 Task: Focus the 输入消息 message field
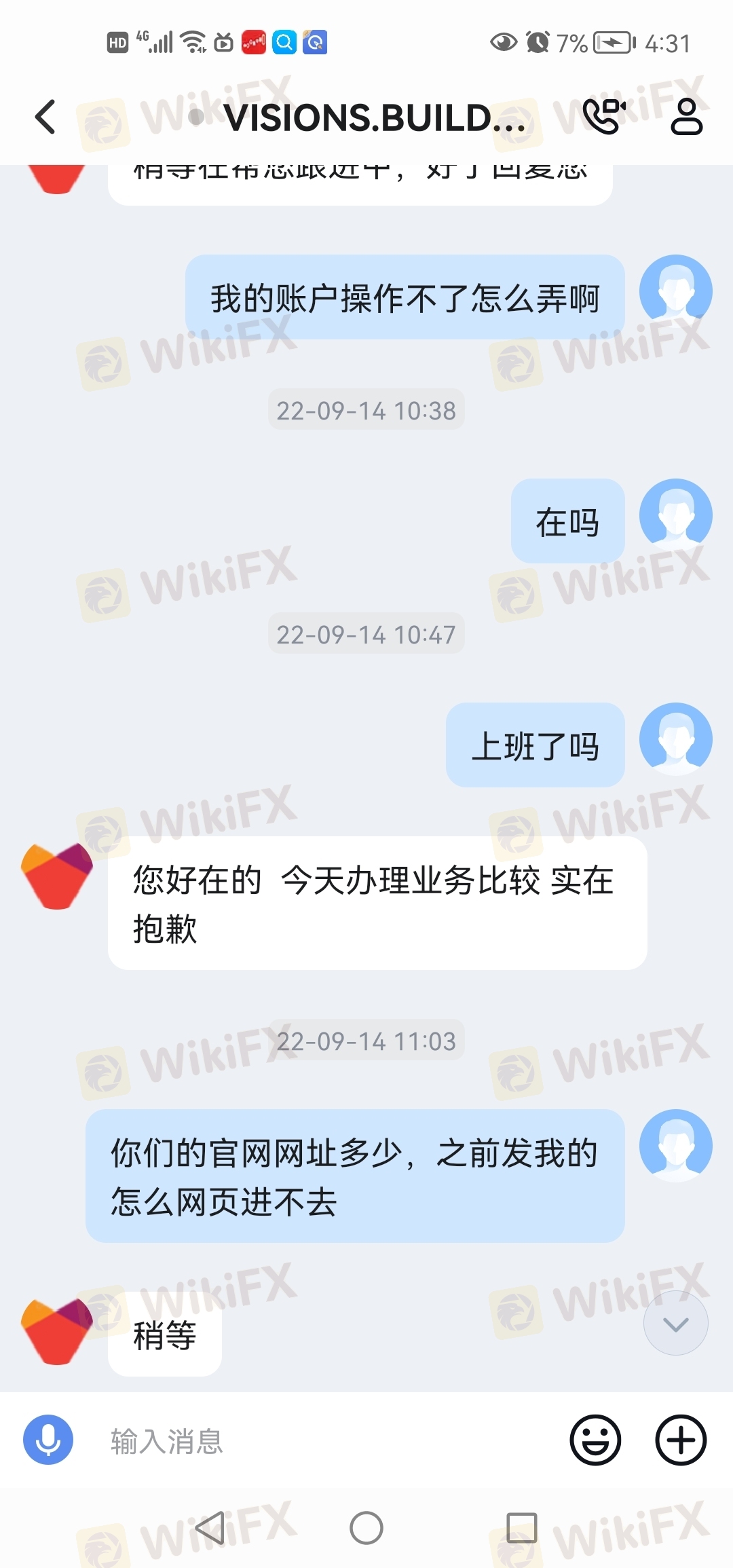(326, 1440)
